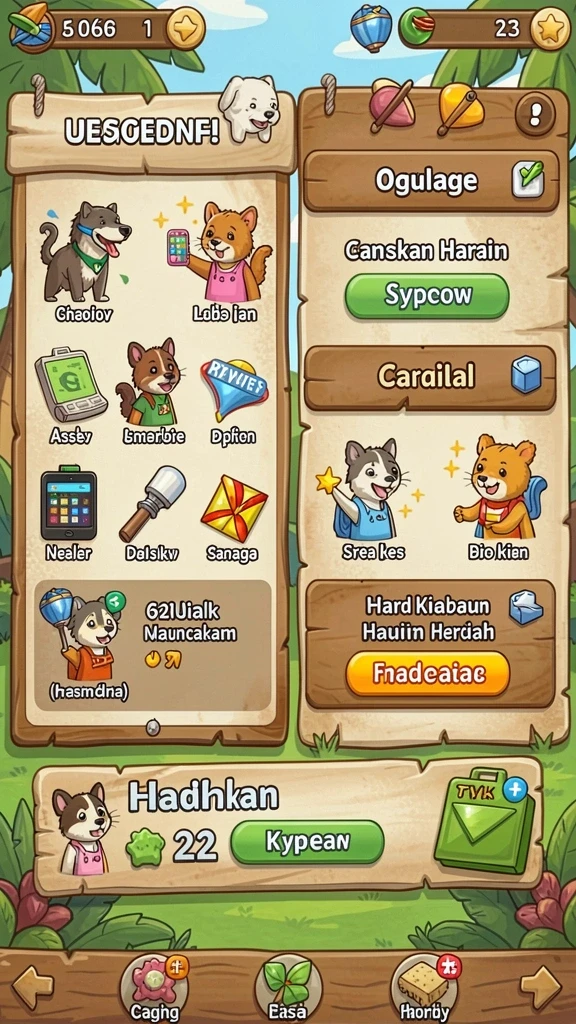Select the Srea kes character
Image resolution: width=576 pixels, height=1024 pixels.
coord(370,498)
